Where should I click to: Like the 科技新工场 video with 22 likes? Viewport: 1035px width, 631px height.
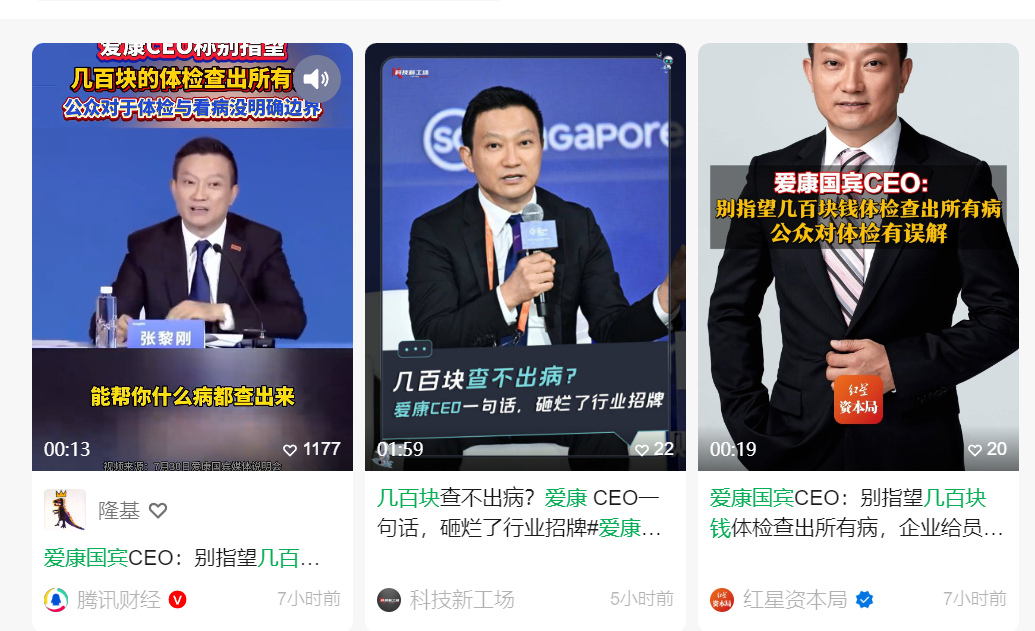coord(643,450)
